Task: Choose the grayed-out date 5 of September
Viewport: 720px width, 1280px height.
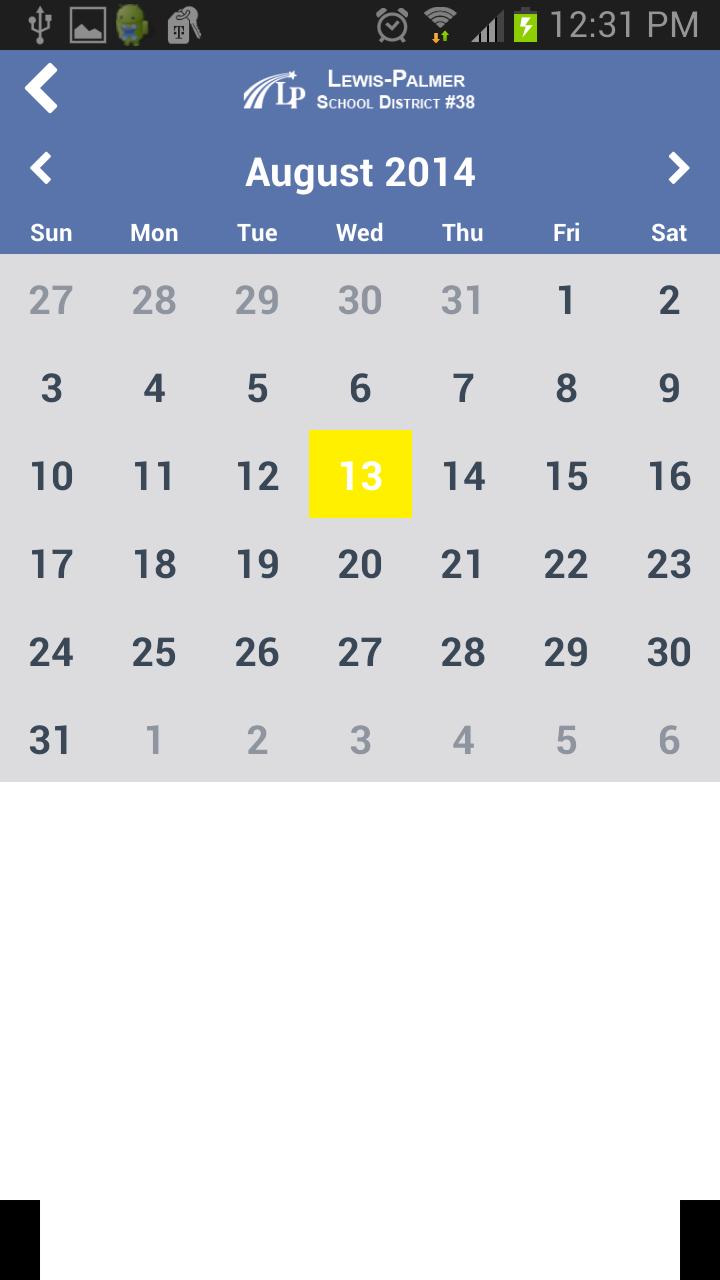Action: (566, 740)
